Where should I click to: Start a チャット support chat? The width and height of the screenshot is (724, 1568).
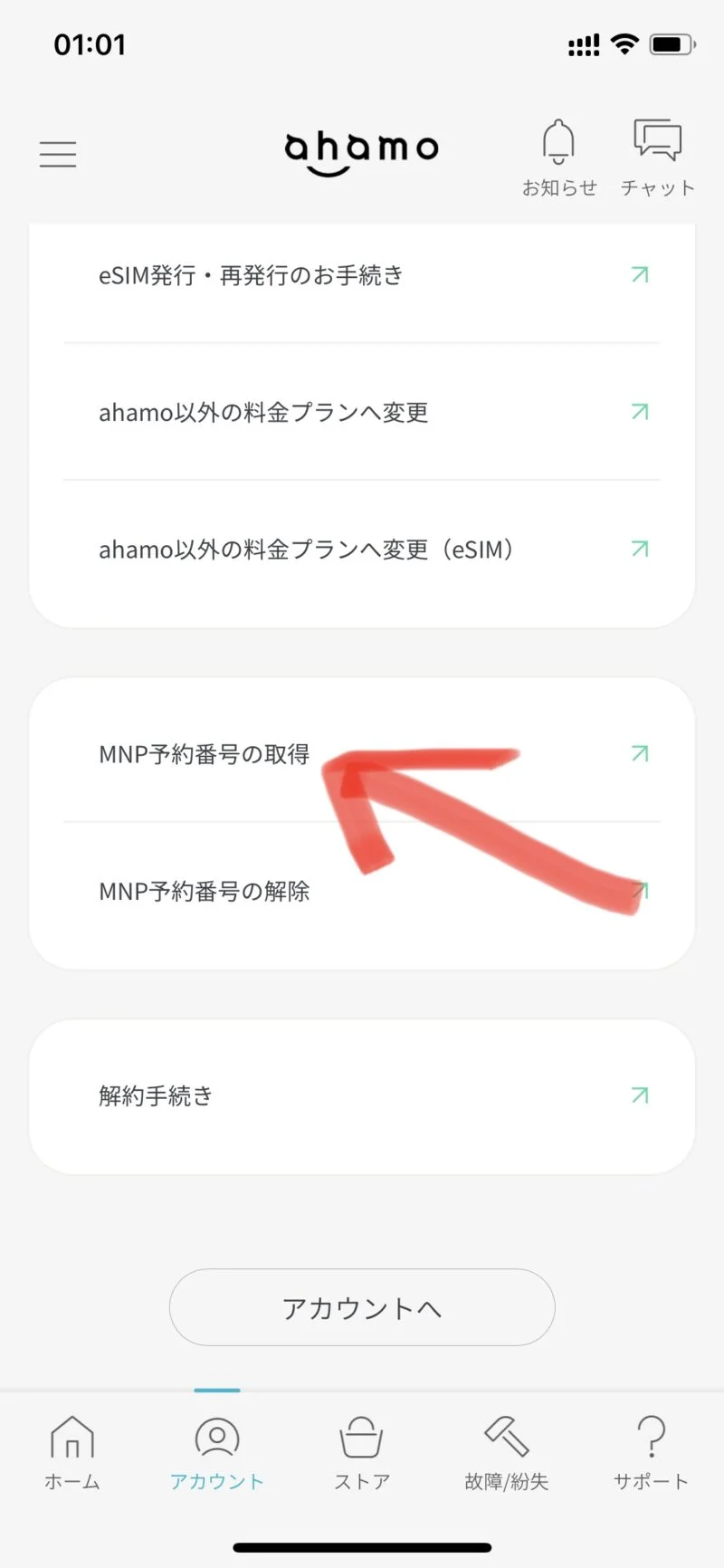(x=658, y=158)
